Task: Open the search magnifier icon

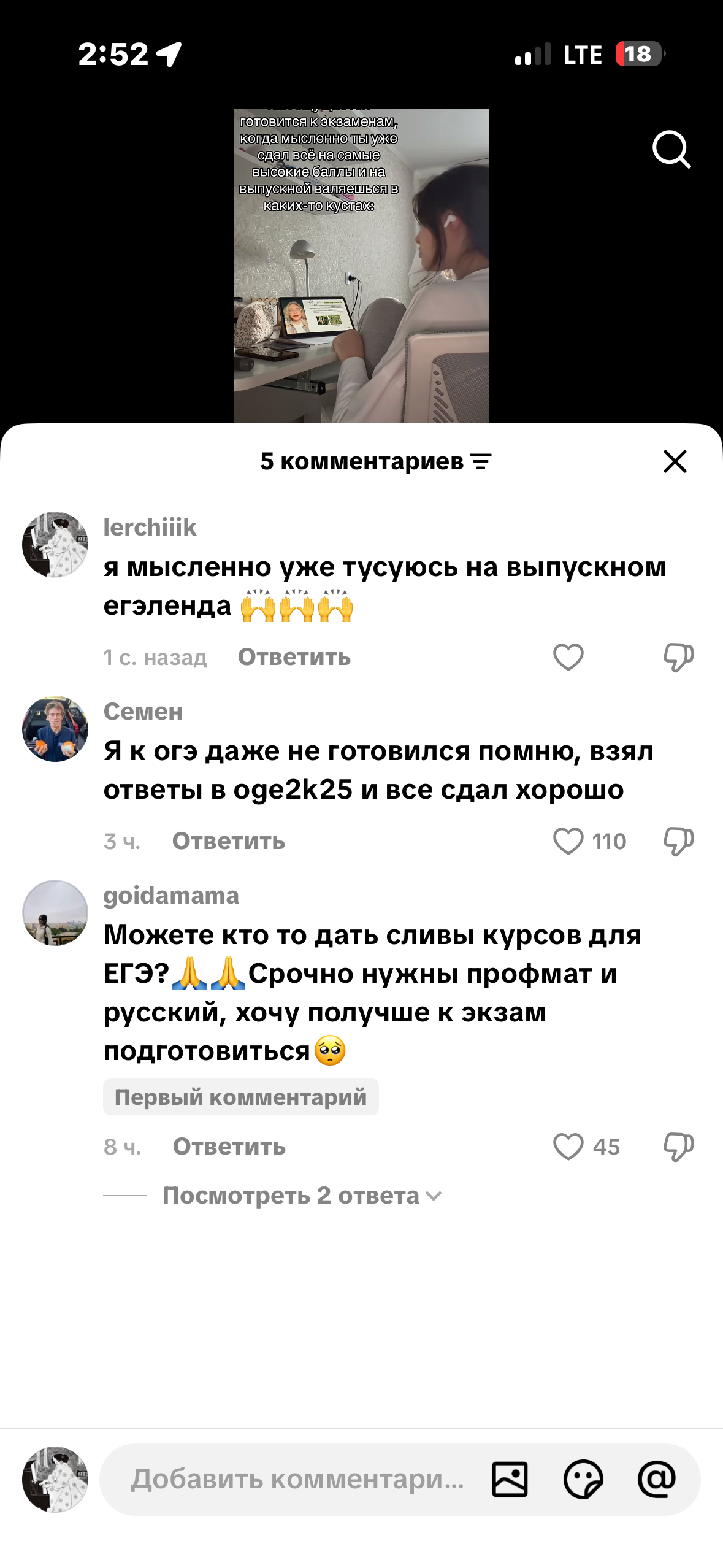Action: tap(671, 149)
